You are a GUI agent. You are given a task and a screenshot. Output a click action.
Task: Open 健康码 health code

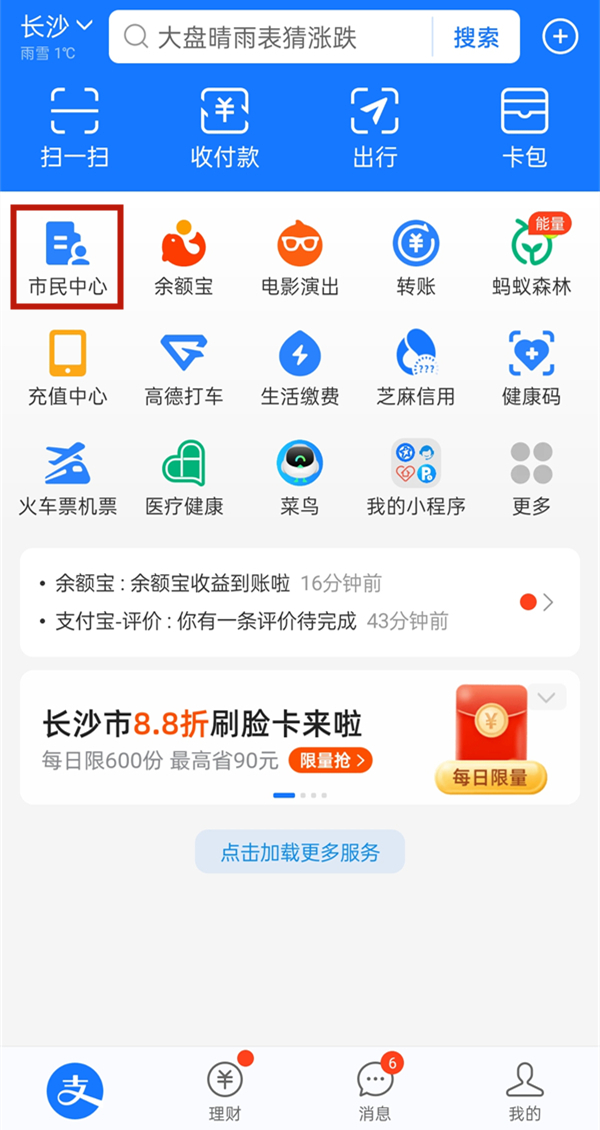(531, 367)
